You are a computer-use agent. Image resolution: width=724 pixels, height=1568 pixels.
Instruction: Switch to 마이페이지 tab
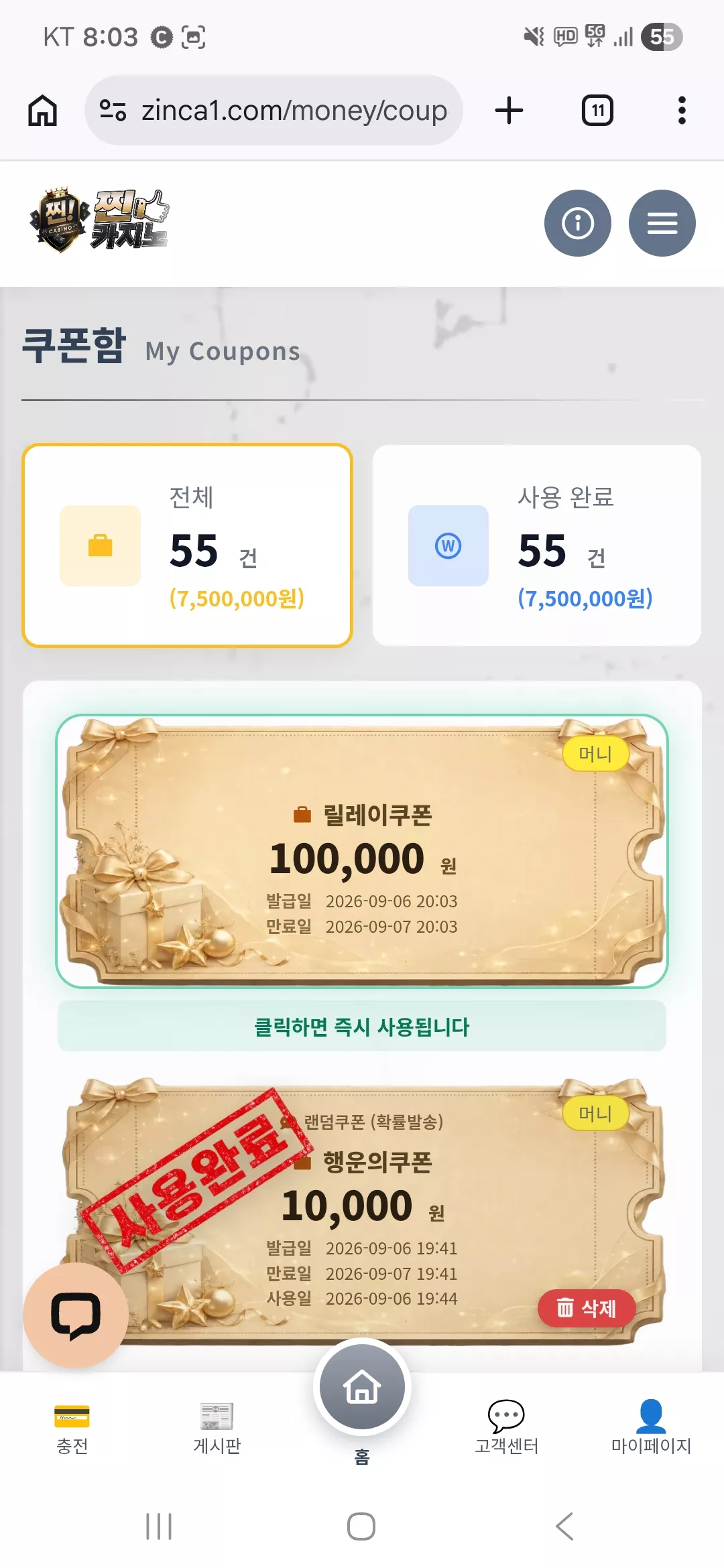pos(651,1429)
